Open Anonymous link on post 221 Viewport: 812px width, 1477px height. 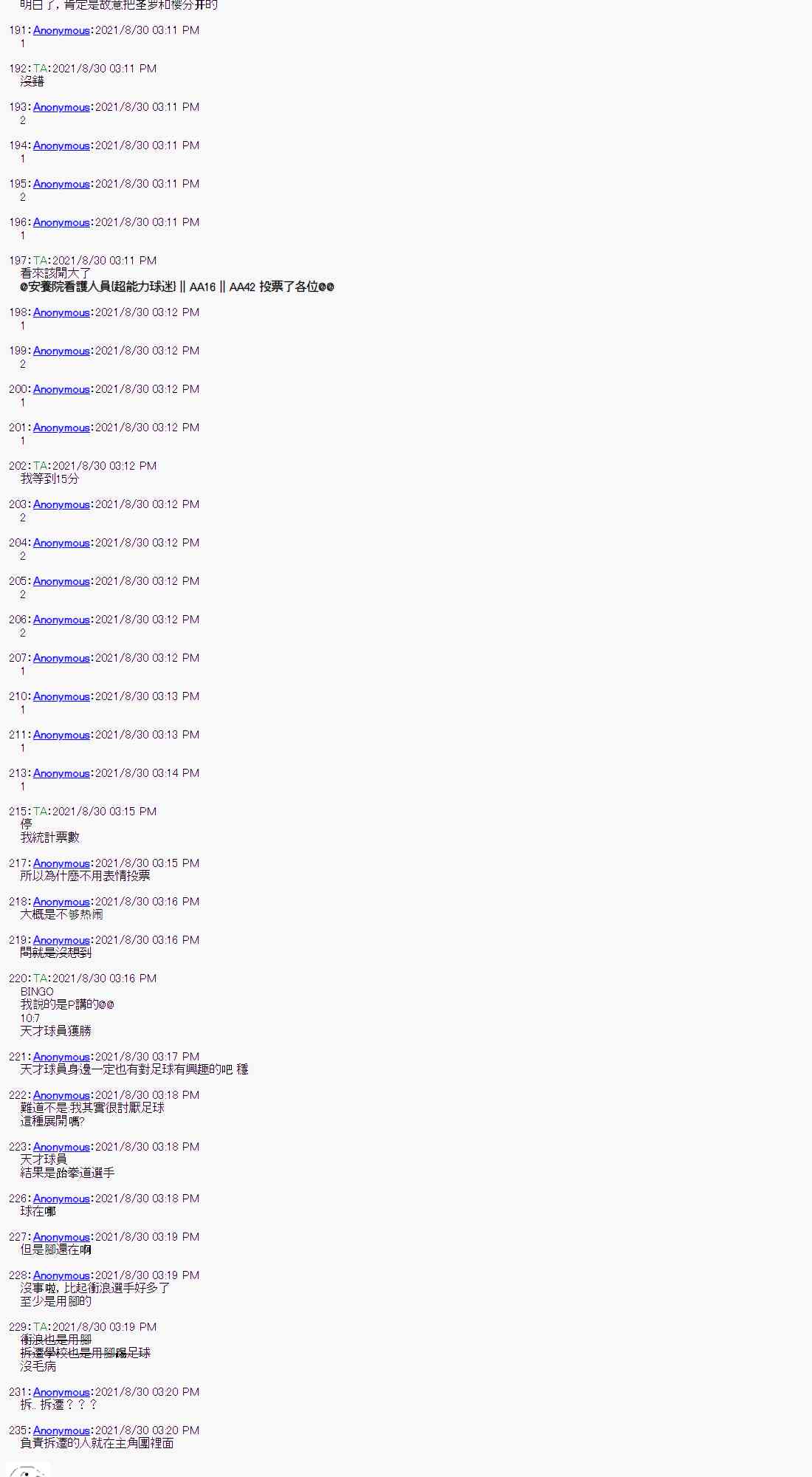pyautogui.click(x=61, y=1057)
